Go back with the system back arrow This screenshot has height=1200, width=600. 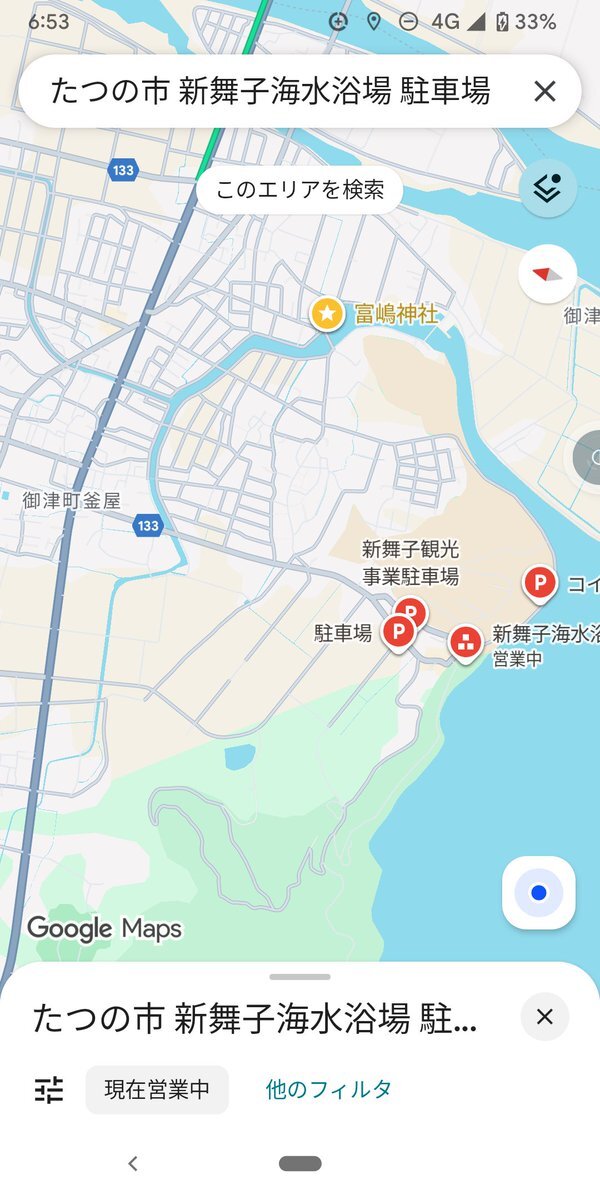tap(133, 1163)
